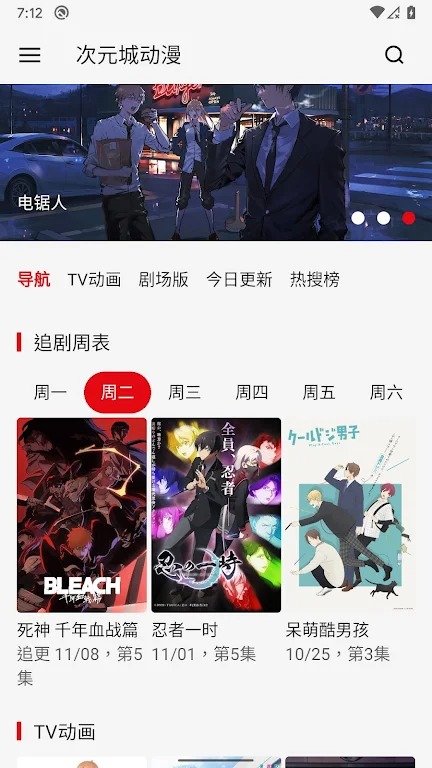Open the search icon
The height and width of the screenshot is (768, 432).
(394, 55)
